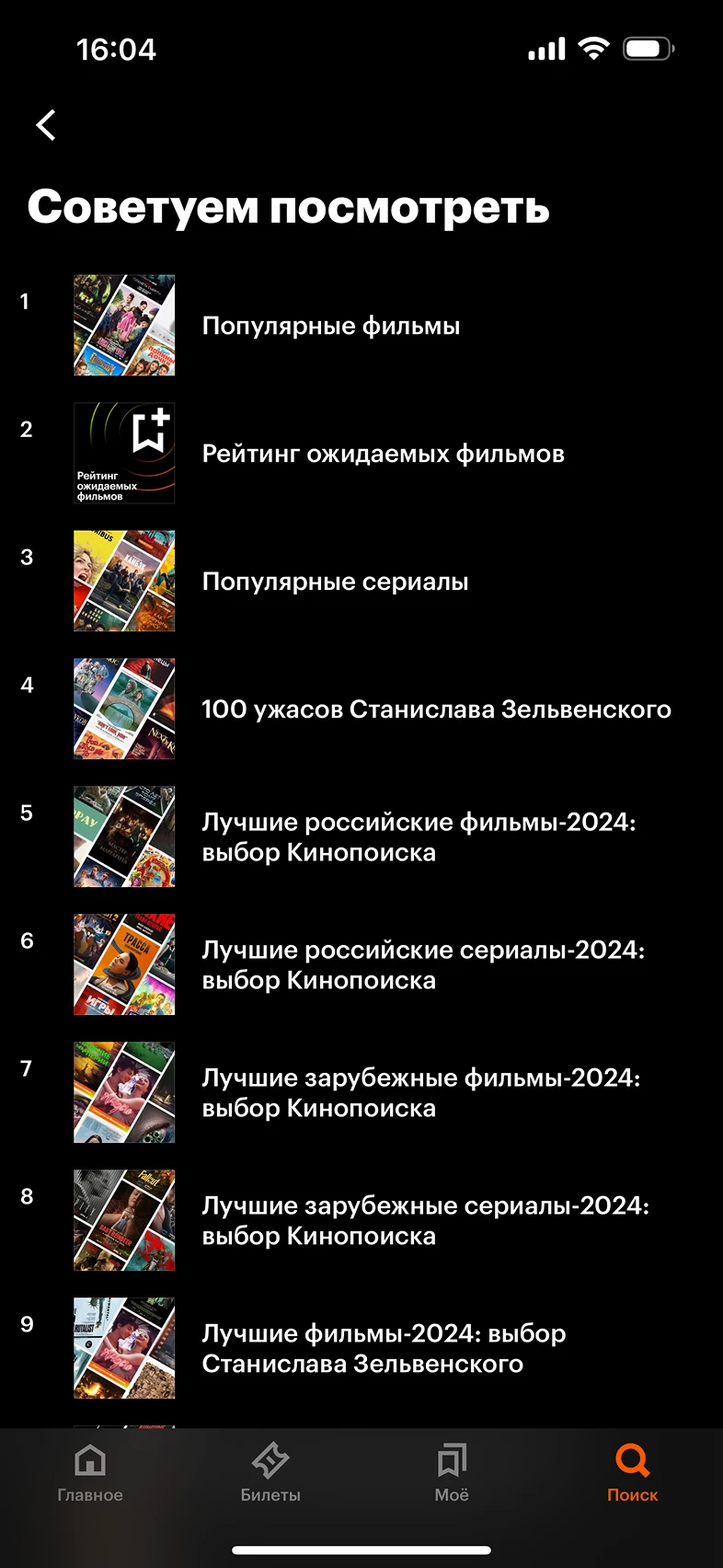This screenshot has height=1568, width=723.
Task: Open the Рейтинг ожидаемых фильмов cover image
Action: pos(124,453)
